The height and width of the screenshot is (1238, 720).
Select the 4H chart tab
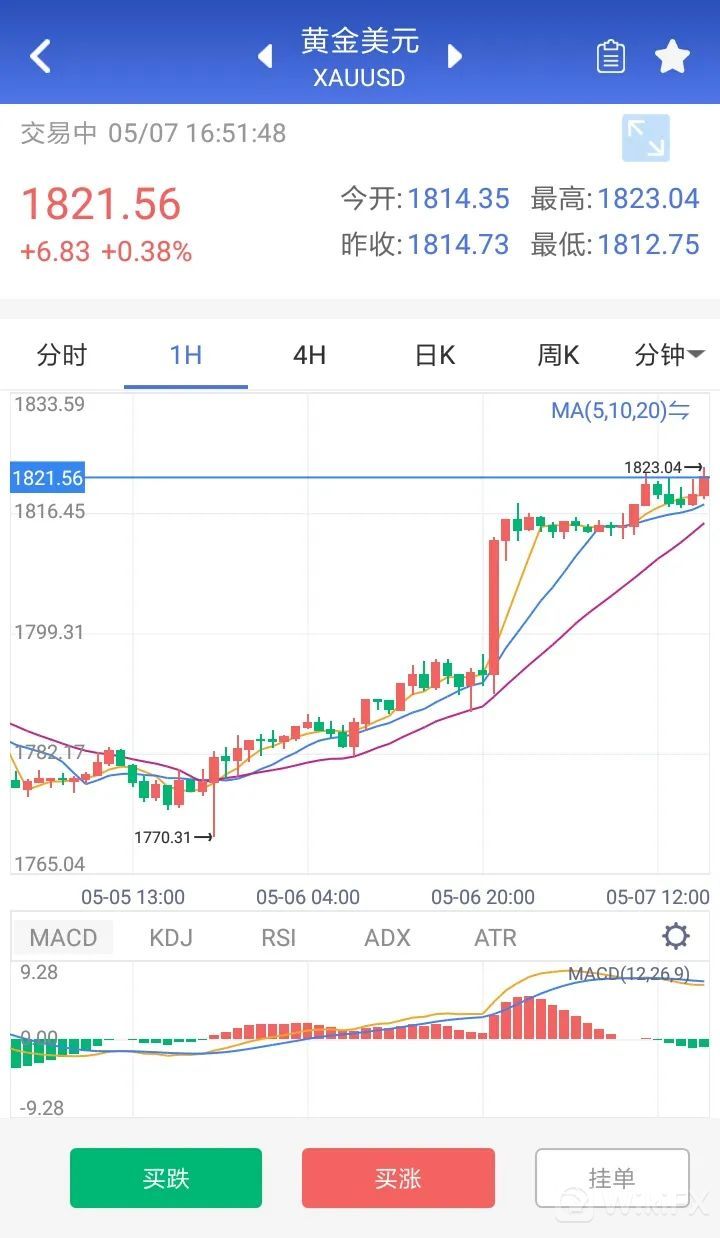(x=309, y=355)
